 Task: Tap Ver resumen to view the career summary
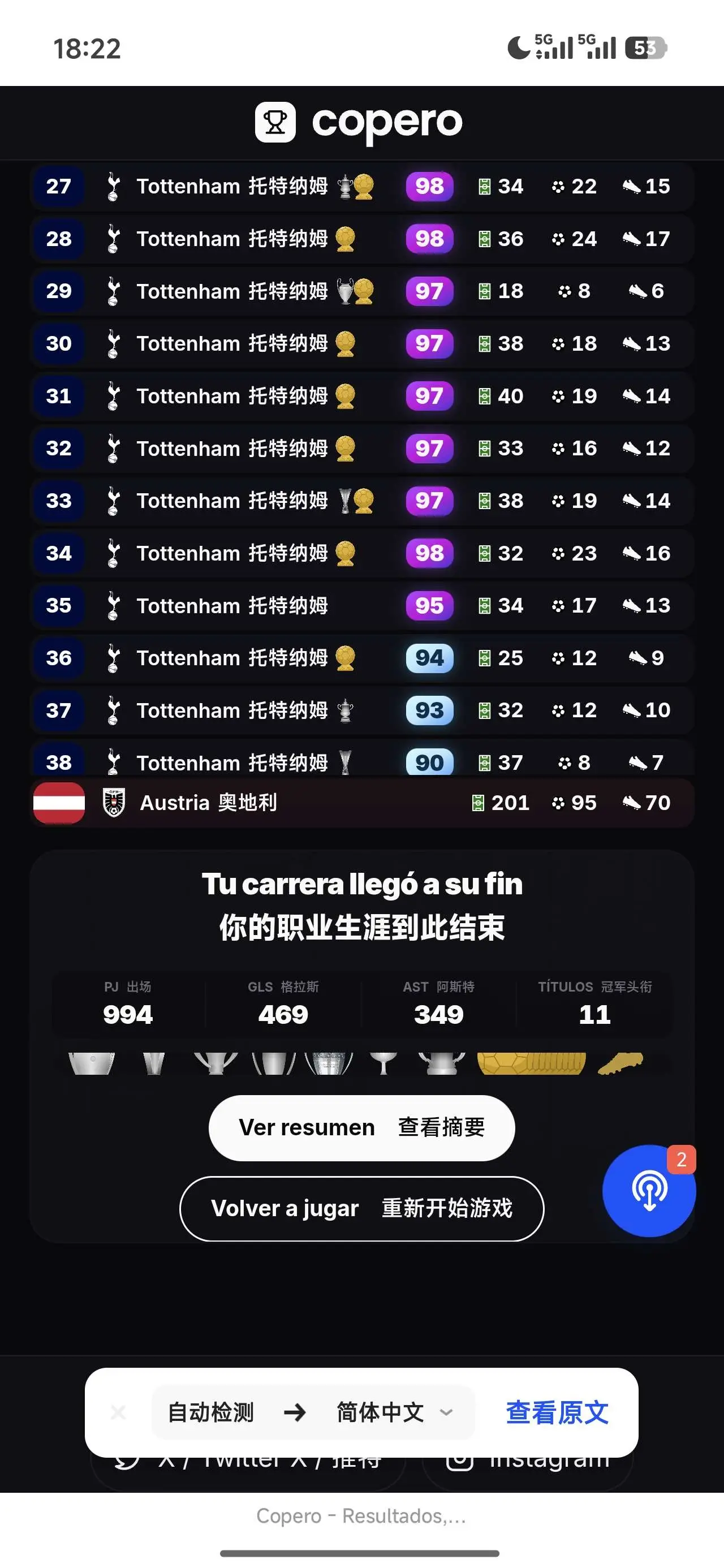click(x=361, y=1127)
